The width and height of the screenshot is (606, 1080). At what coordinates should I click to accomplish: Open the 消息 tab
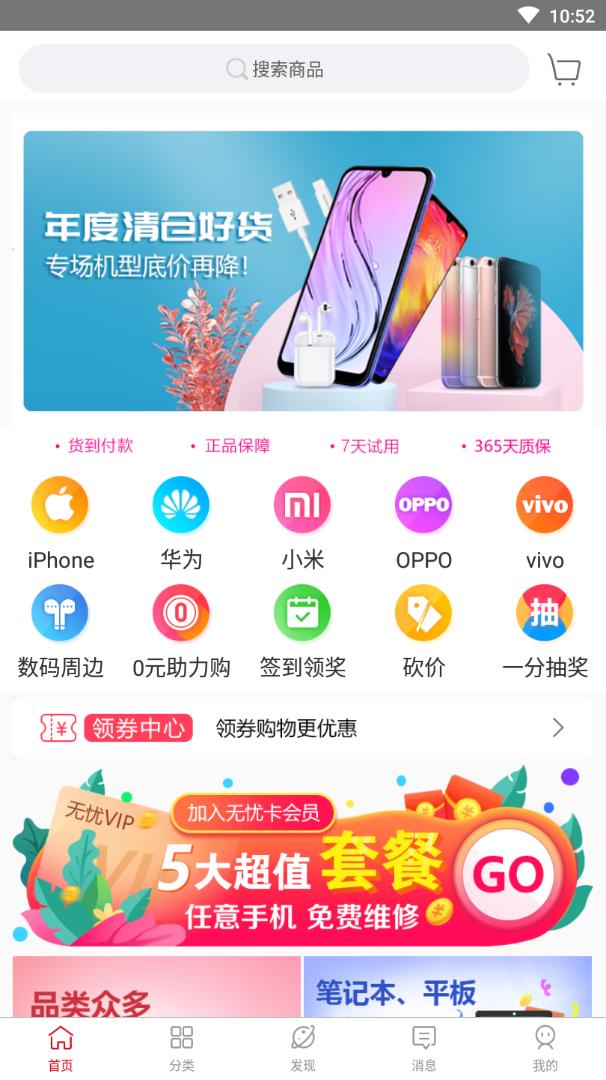tap(424, 1048)
